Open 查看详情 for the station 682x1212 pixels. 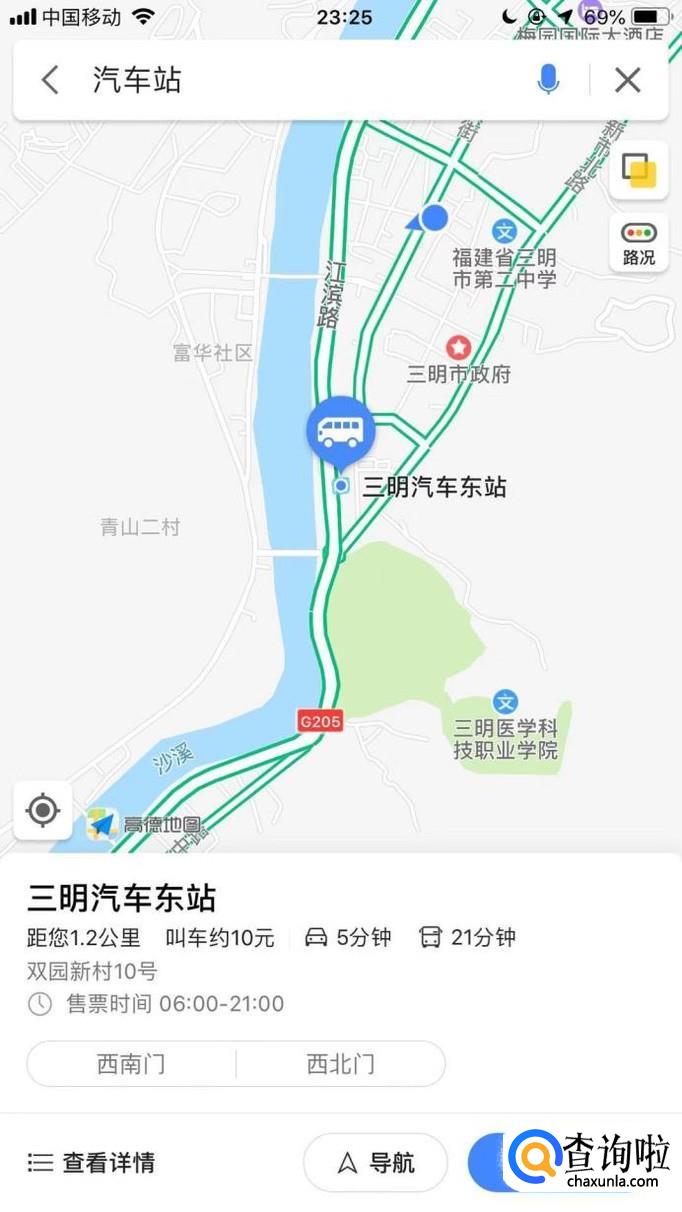point(92,1162)
